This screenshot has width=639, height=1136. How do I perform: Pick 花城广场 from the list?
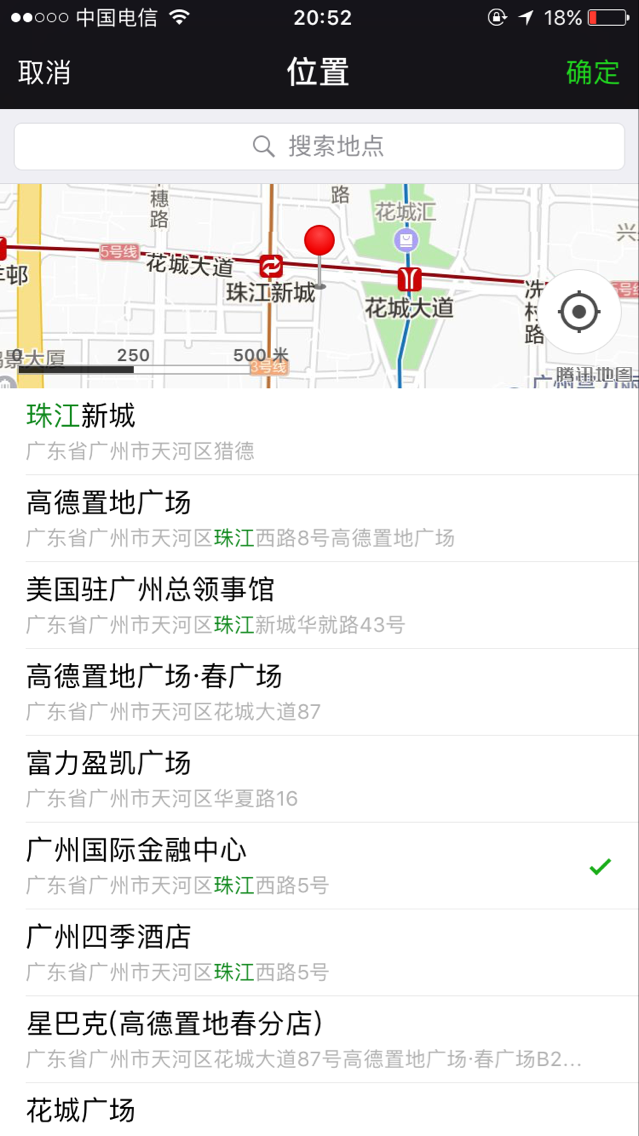319,1112
